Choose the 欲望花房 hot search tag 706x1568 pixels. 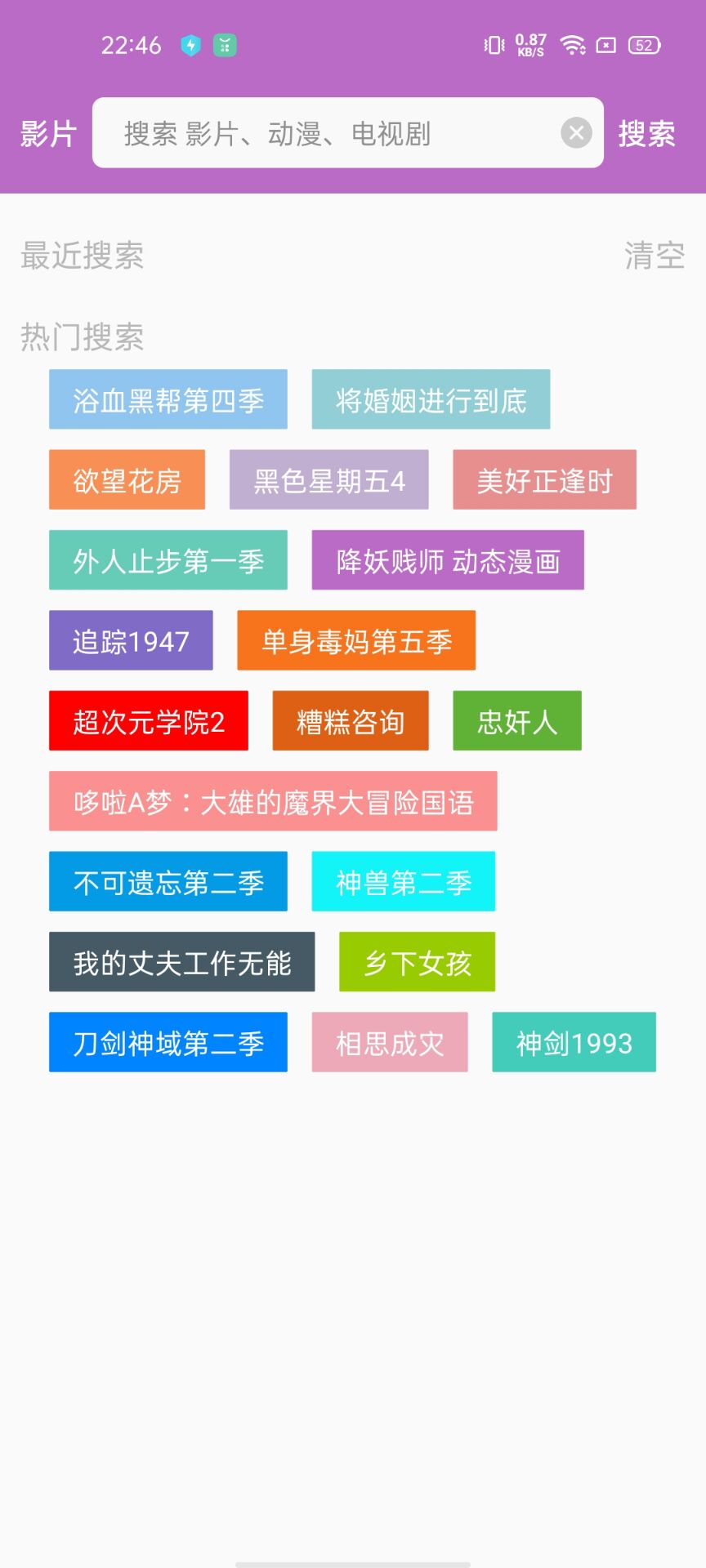click(127, 480)
